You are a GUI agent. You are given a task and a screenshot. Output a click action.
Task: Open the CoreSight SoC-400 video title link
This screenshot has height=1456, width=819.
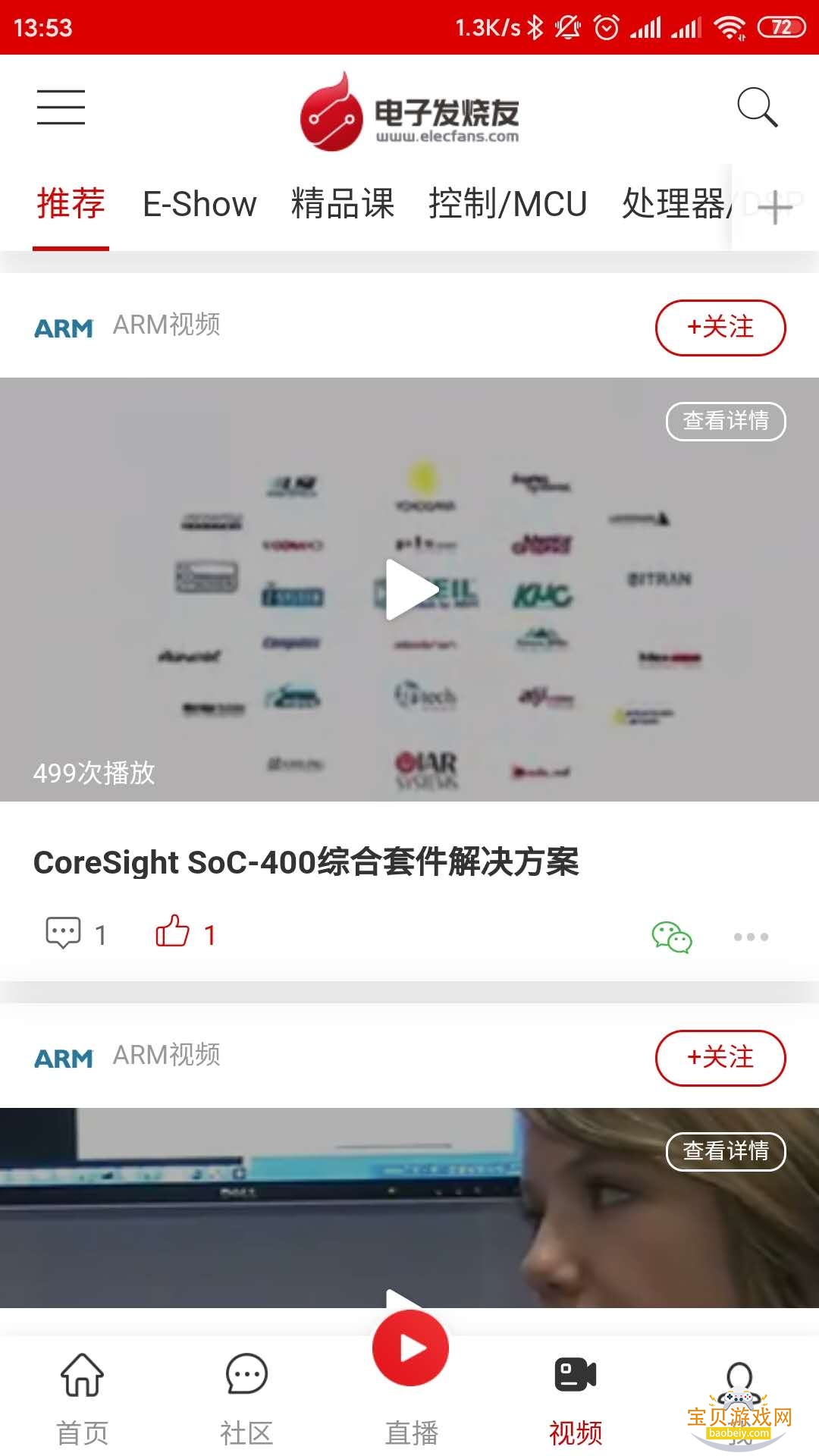tap(306, 861)
